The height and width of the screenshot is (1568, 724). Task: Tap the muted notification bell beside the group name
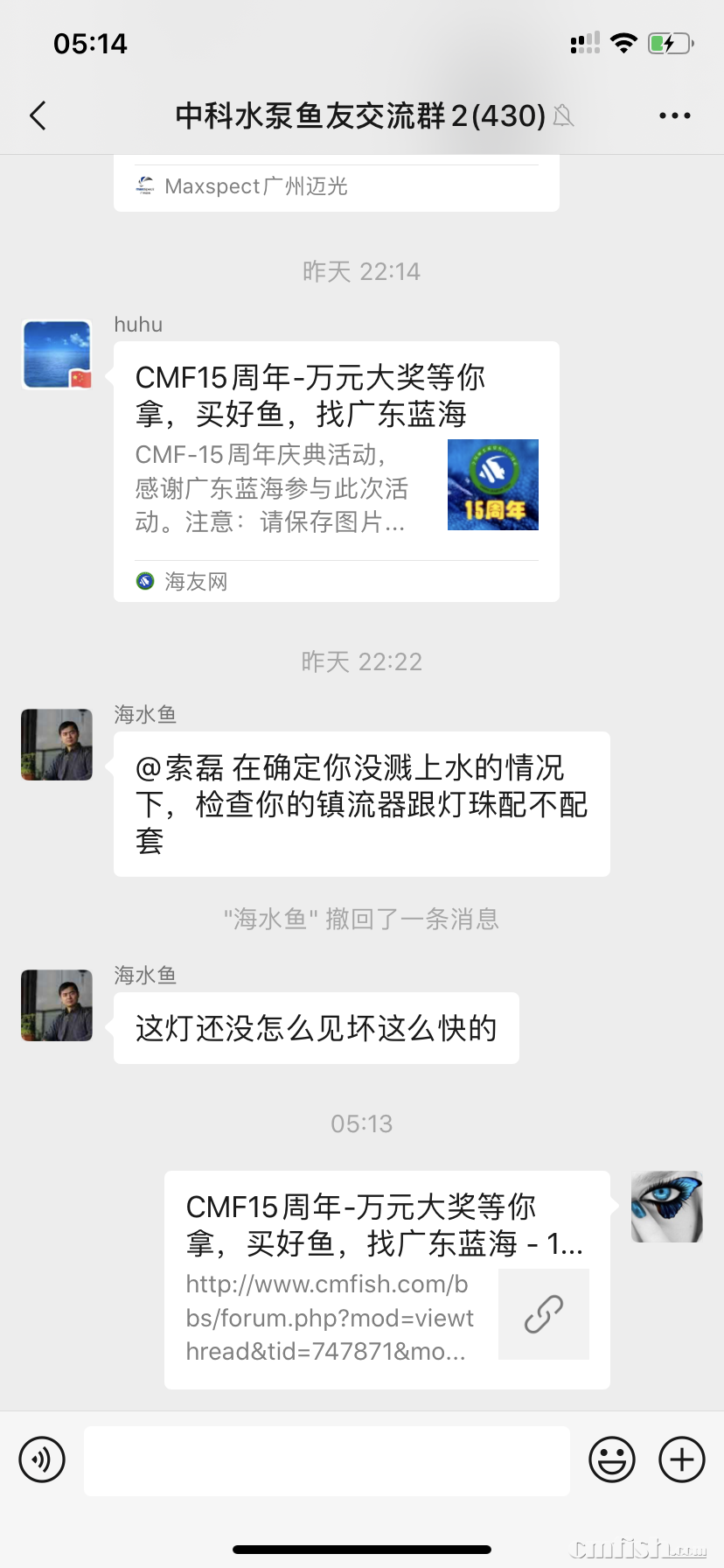(562, 115)
